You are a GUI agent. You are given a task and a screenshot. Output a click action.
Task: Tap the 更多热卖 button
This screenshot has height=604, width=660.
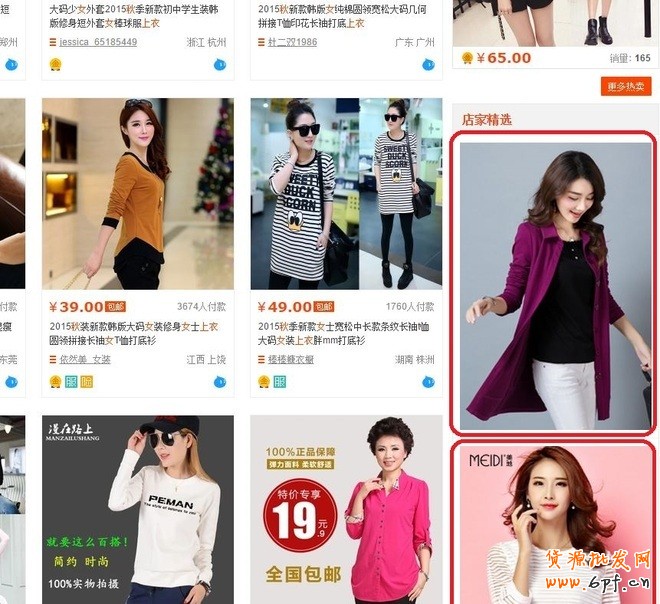[x=626, y=87]
